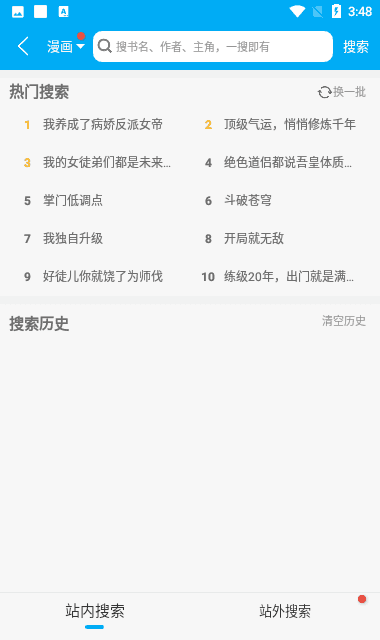The image size is (380, 640).
Task: Choose hot search 斗破苍穹
Action: (247, 200)
